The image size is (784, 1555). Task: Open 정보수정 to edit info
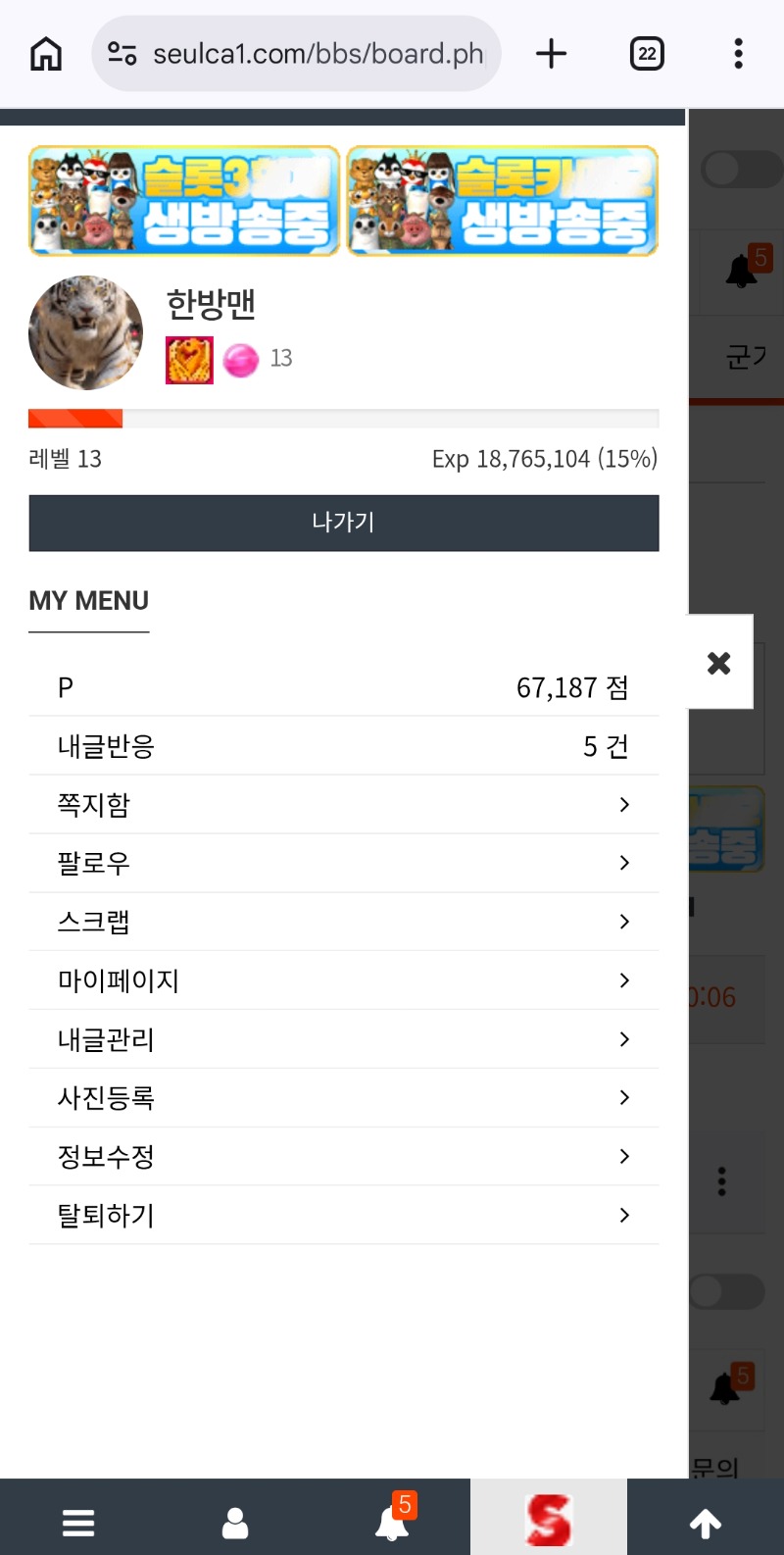[x=343, y=1157]
